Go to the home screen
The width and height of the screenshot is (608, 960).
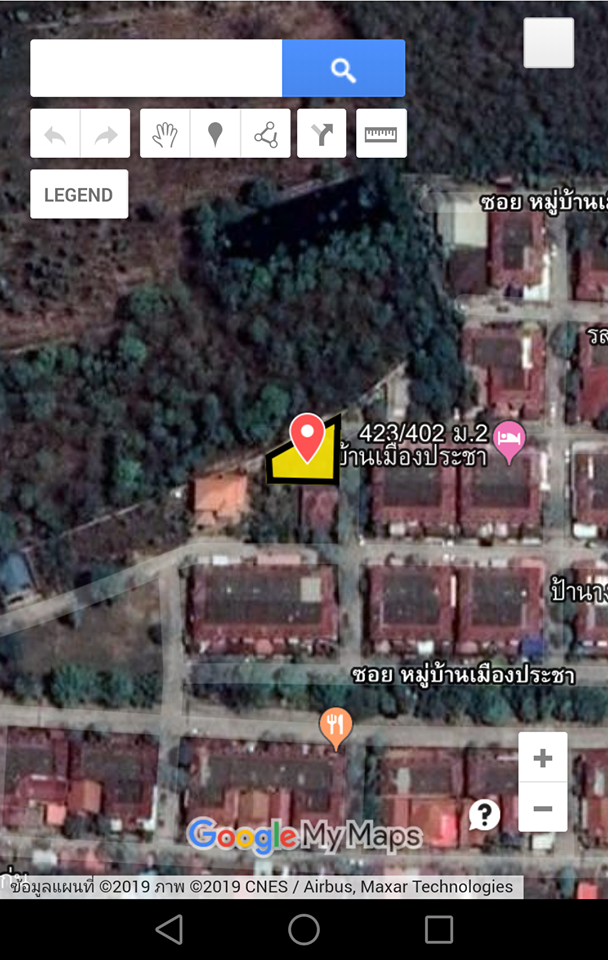(304, 929)
